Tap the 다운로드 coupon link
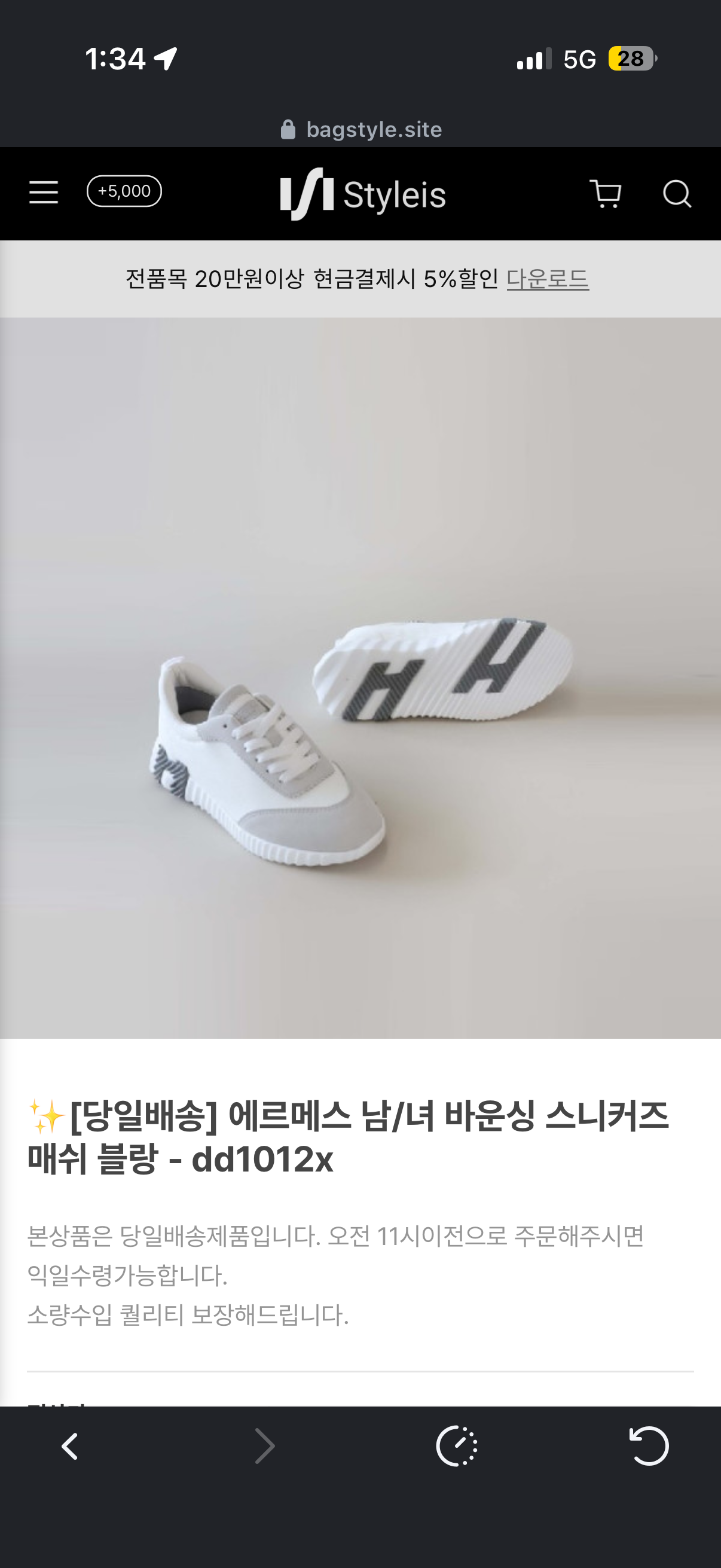 click(548, 279)
